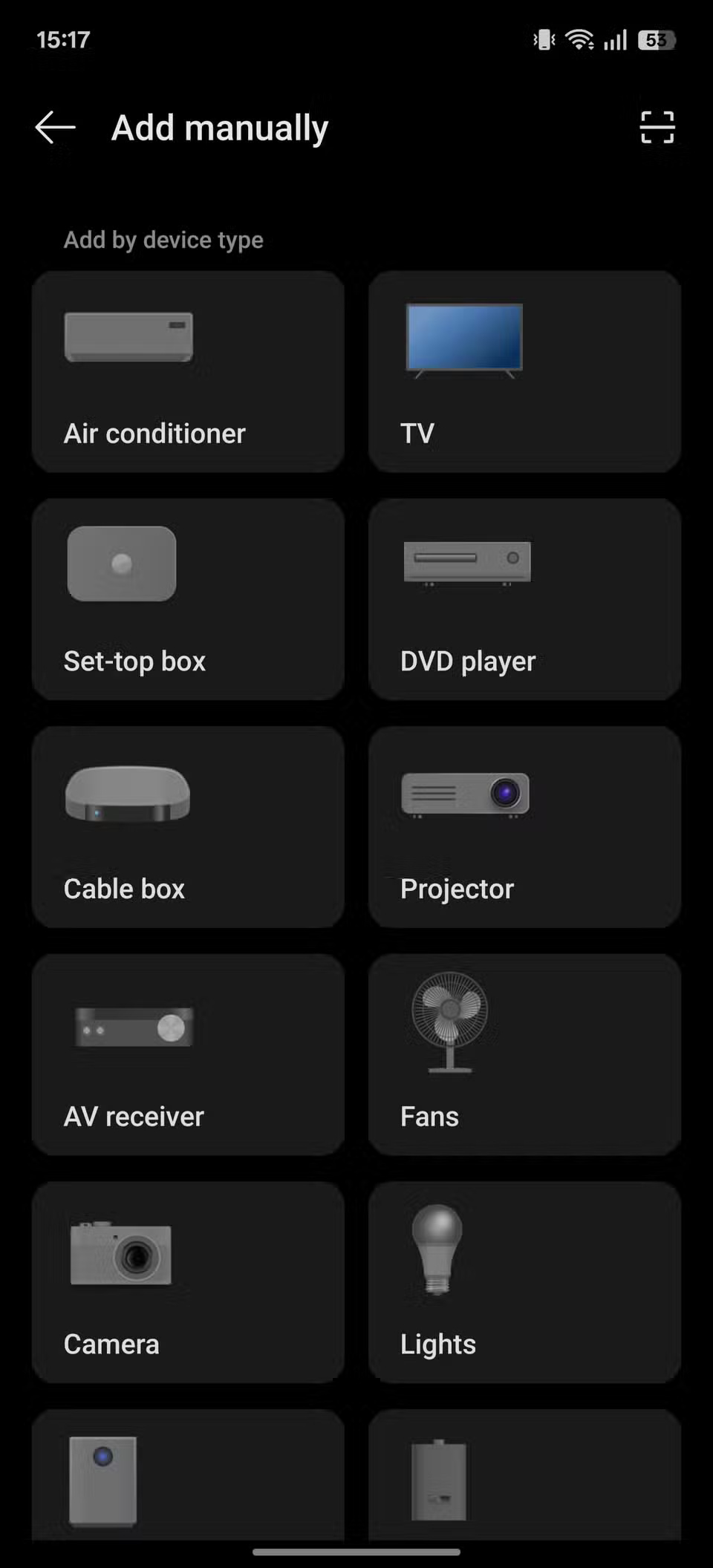
Task: Go back using the arrow
Action: [x=53, y=127]
